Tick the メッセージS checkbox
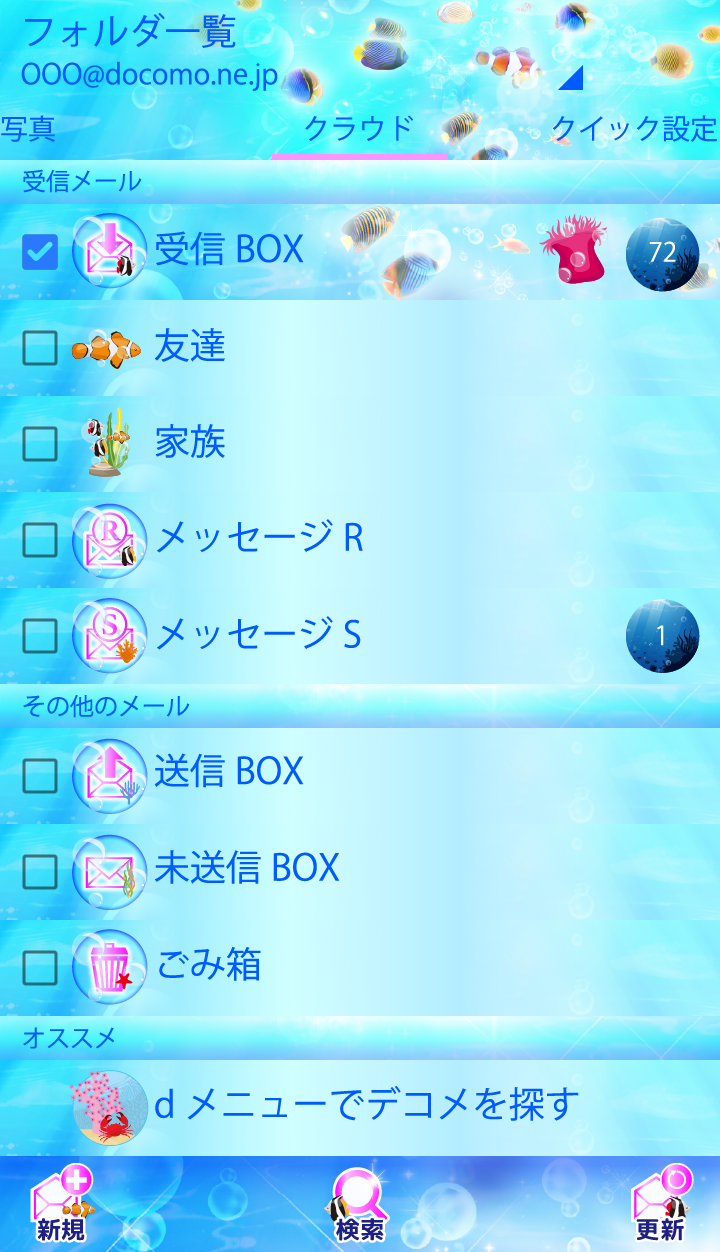The image size is (720, 1252). (40, 636)
